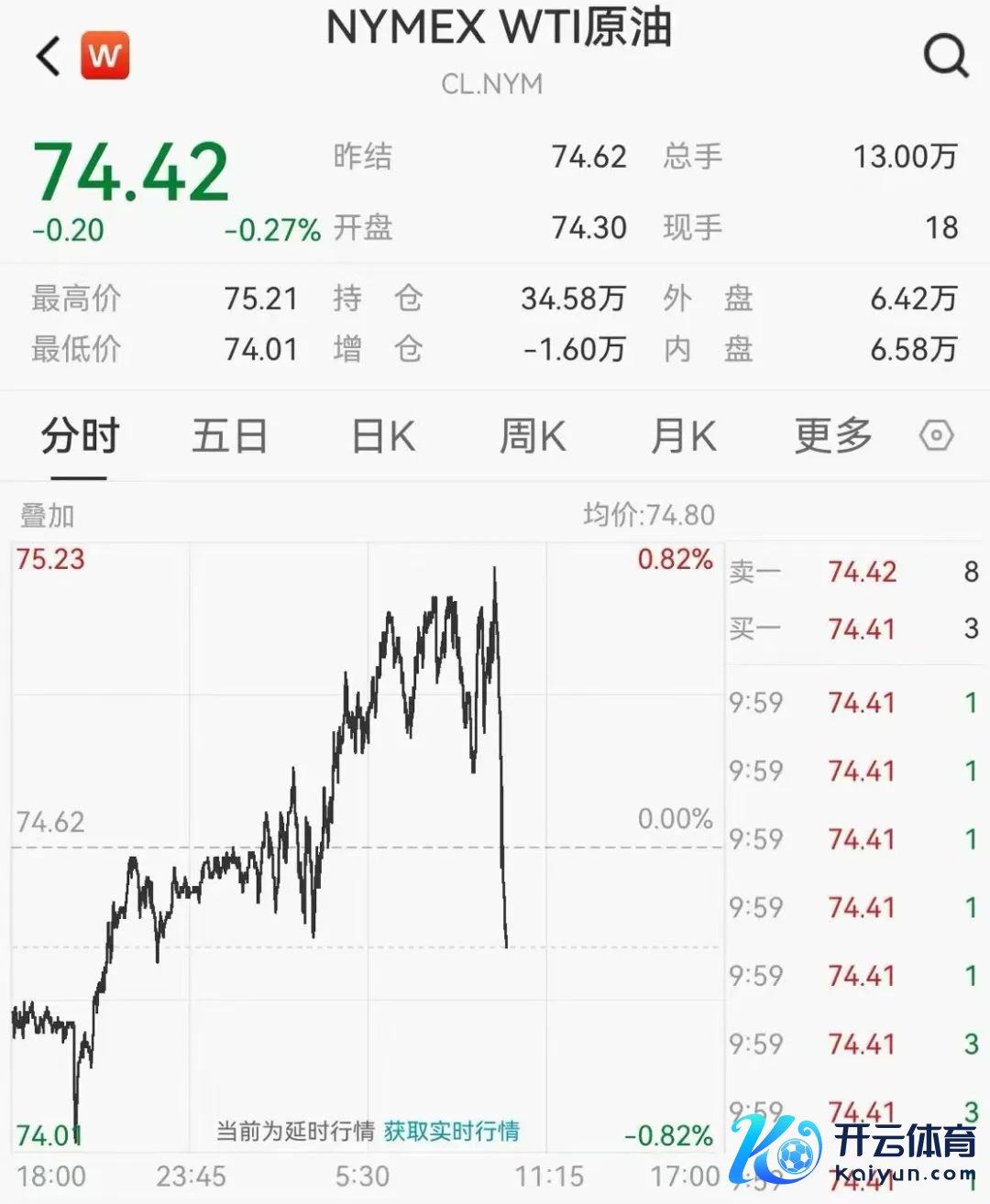Switch to the 周K chart
This screenshot has height=1204, width=990.
pyautogui.click(x=533, y=436)
